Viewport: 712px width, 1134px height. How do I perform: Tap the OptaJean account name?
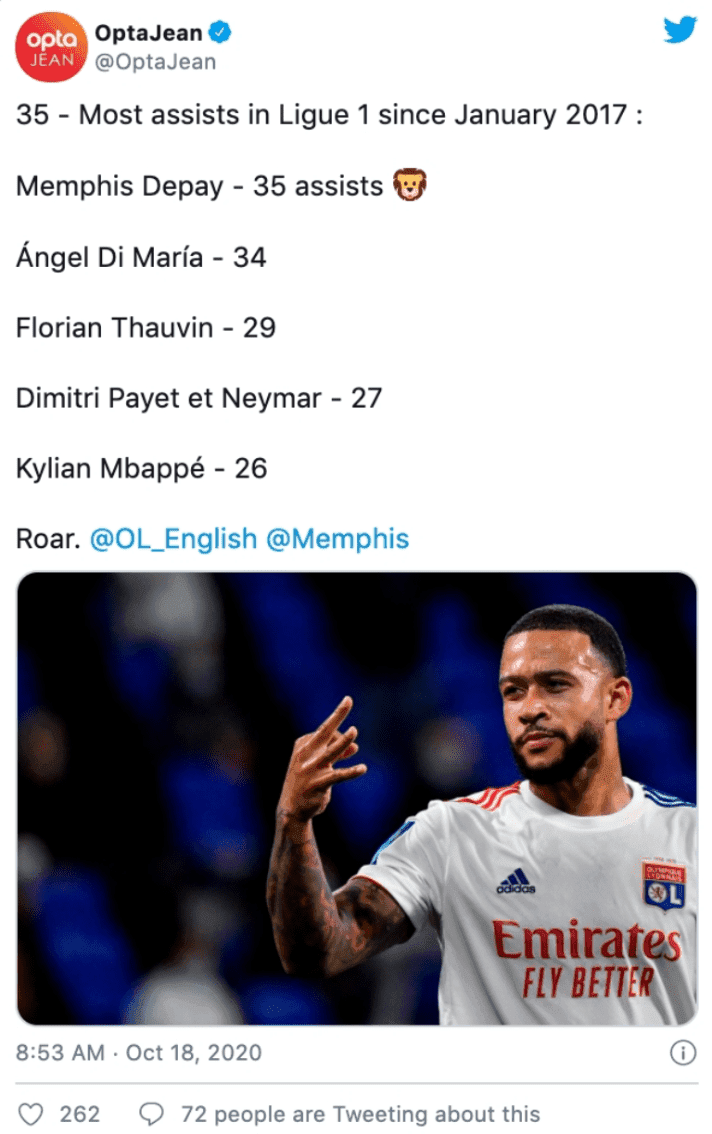pos(148,32)
